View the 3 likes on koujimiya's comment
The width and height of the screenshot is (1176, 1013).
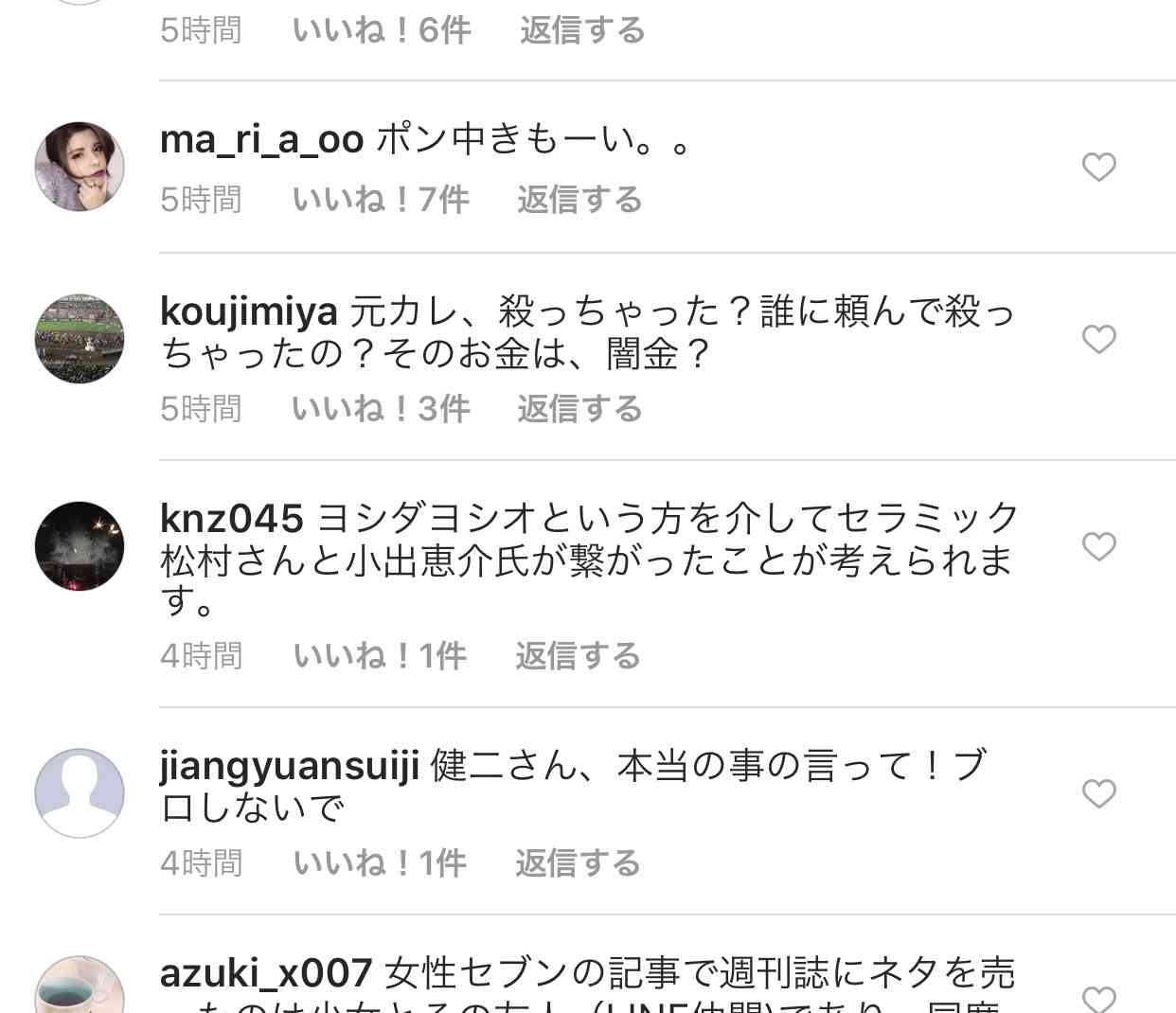click(381, 409)
